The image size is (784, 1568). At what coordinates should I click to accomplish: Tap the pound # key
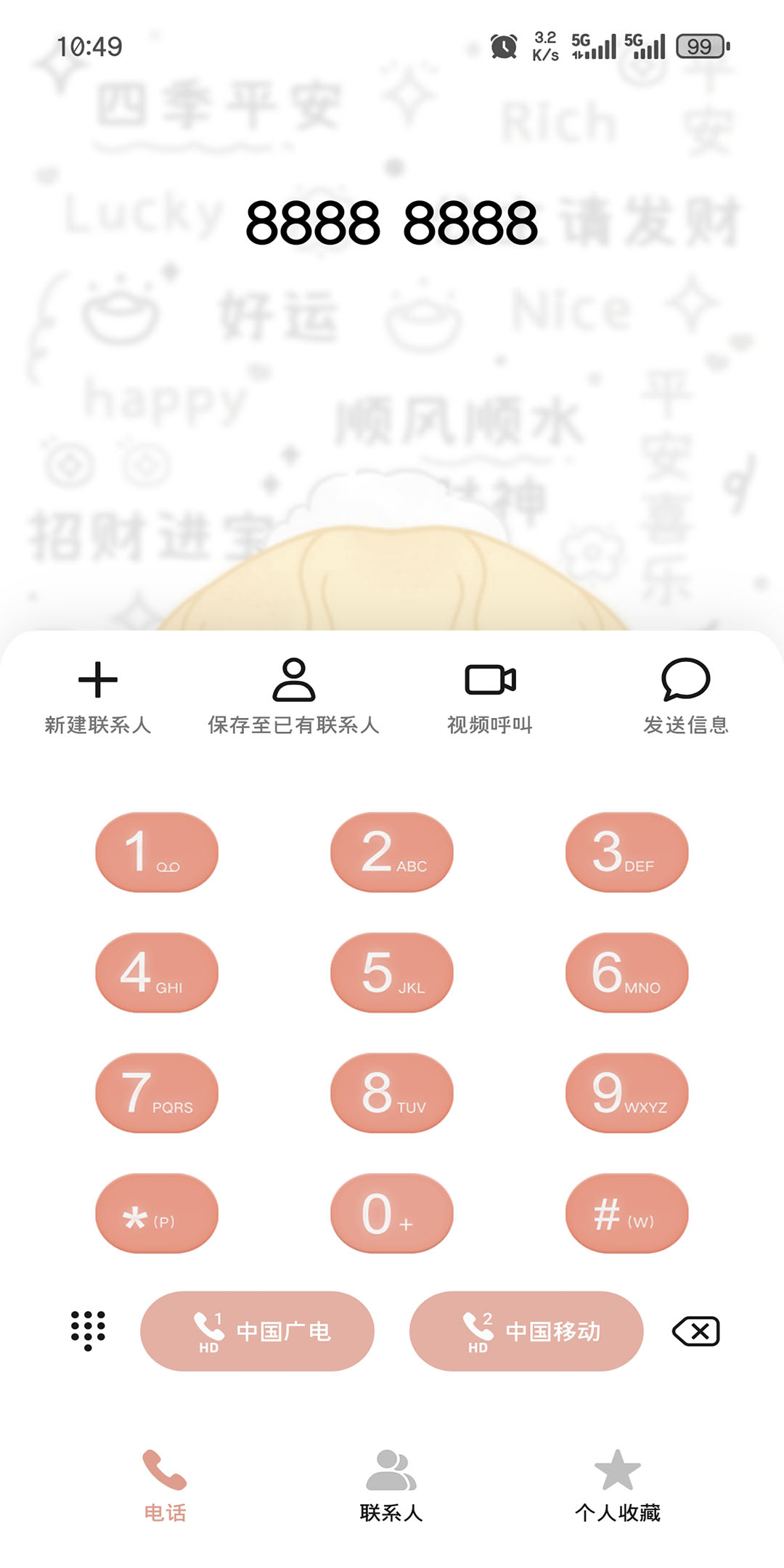(627, 1214)
